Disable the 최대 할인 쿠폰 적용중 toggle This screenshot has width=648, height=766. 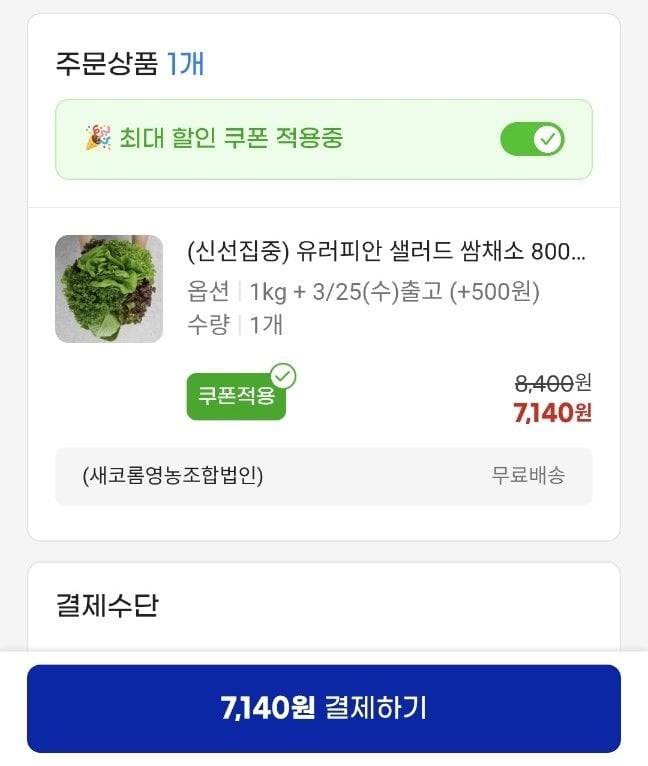[532, 139]
